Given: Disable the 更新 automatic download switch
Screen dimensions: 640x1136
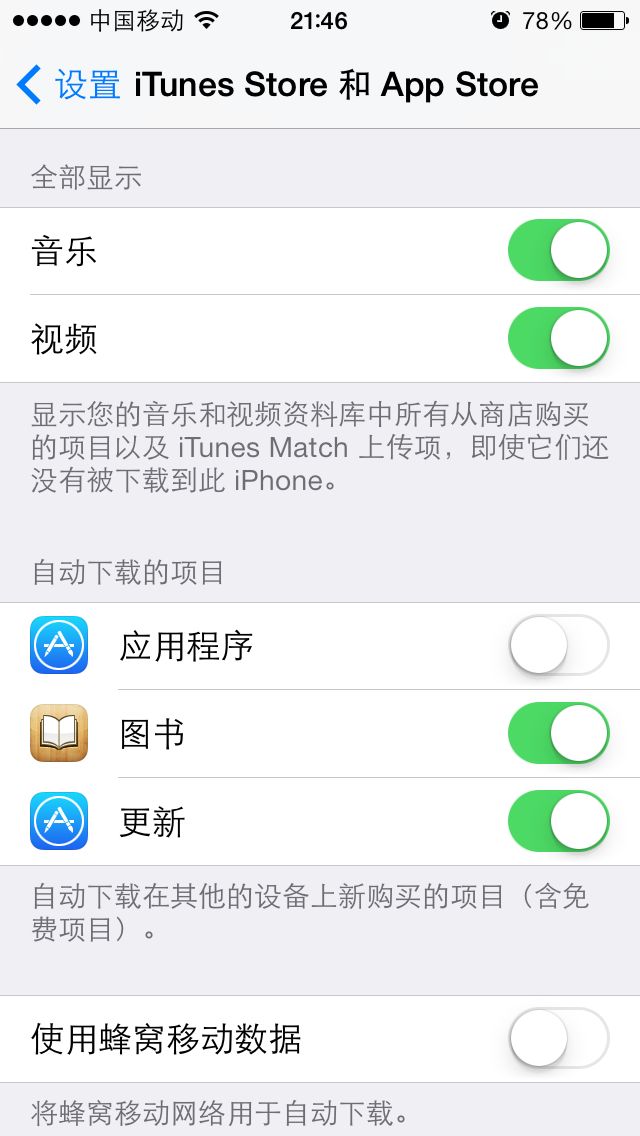Looking at the screenshot, I should tap(558, 821).
